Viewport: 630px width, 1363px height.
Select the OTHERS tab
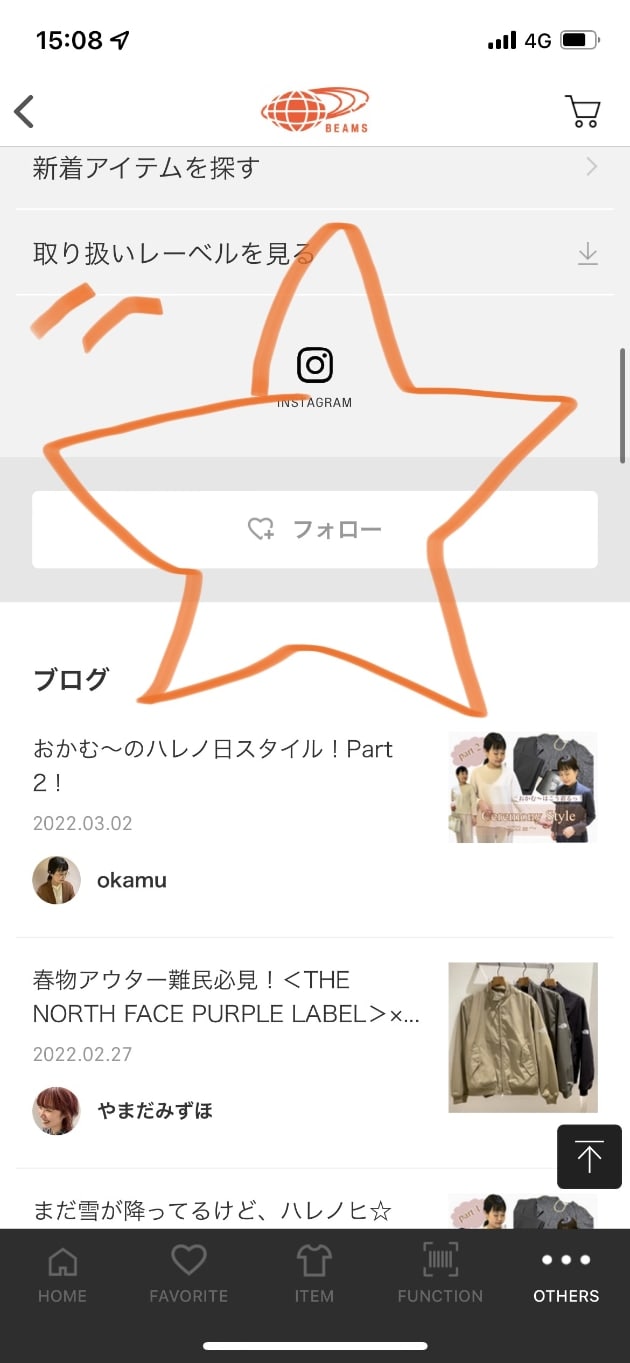pyautogui.click(x=566, y=1275)
